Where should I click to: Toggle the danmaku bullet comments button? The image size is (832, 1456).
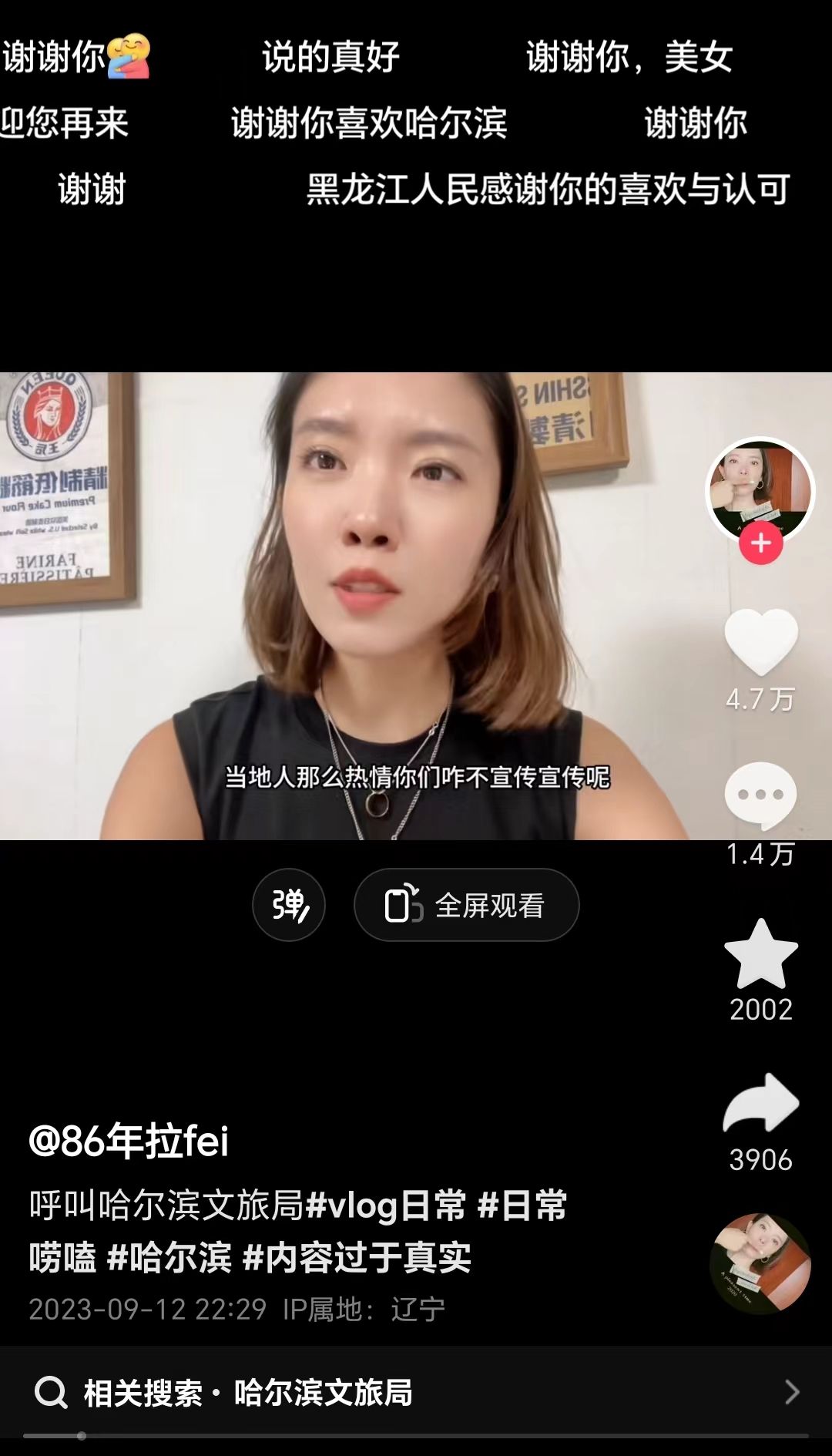(289, 905)
